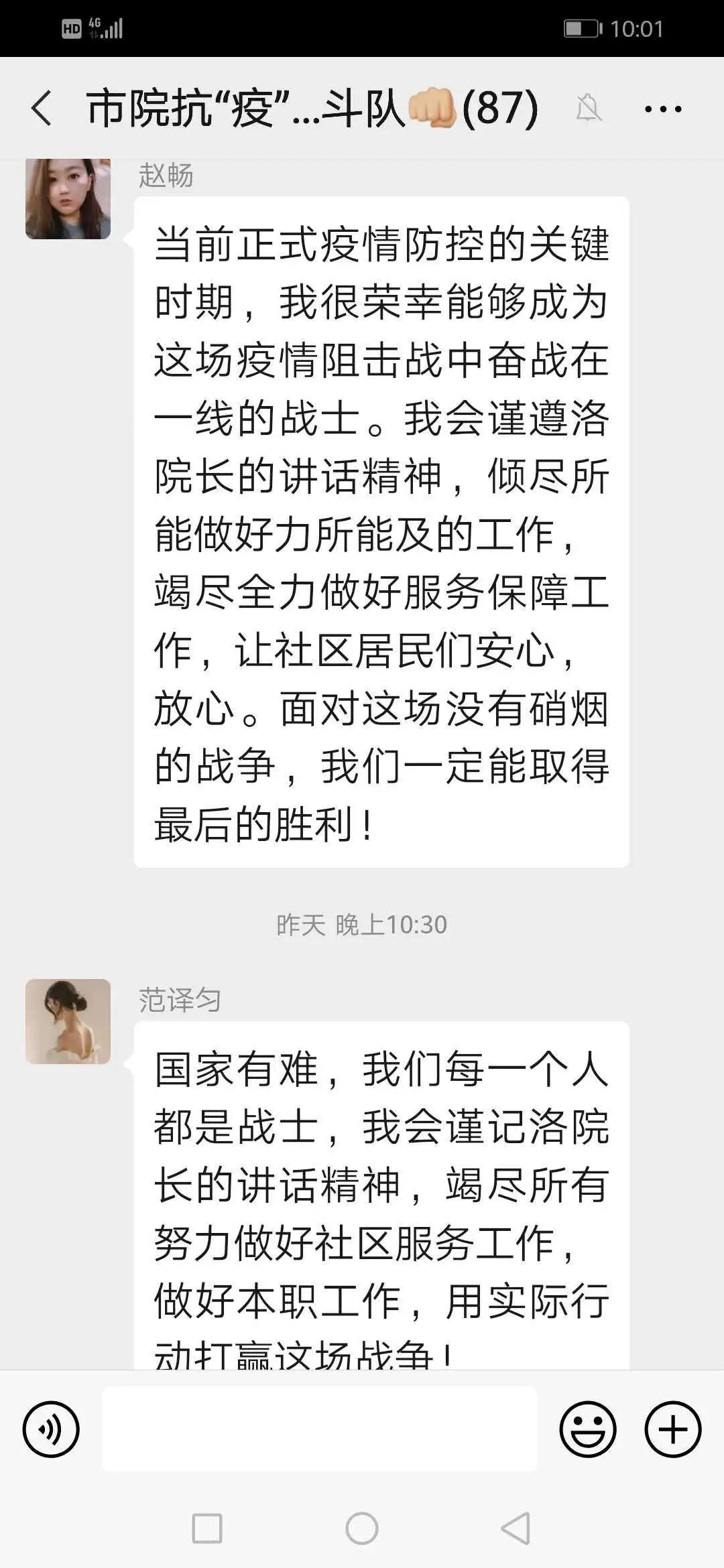Screen dimensions: 724x1568
Task: Open 赵畅's profile avatar
Action: pos(68,198)
